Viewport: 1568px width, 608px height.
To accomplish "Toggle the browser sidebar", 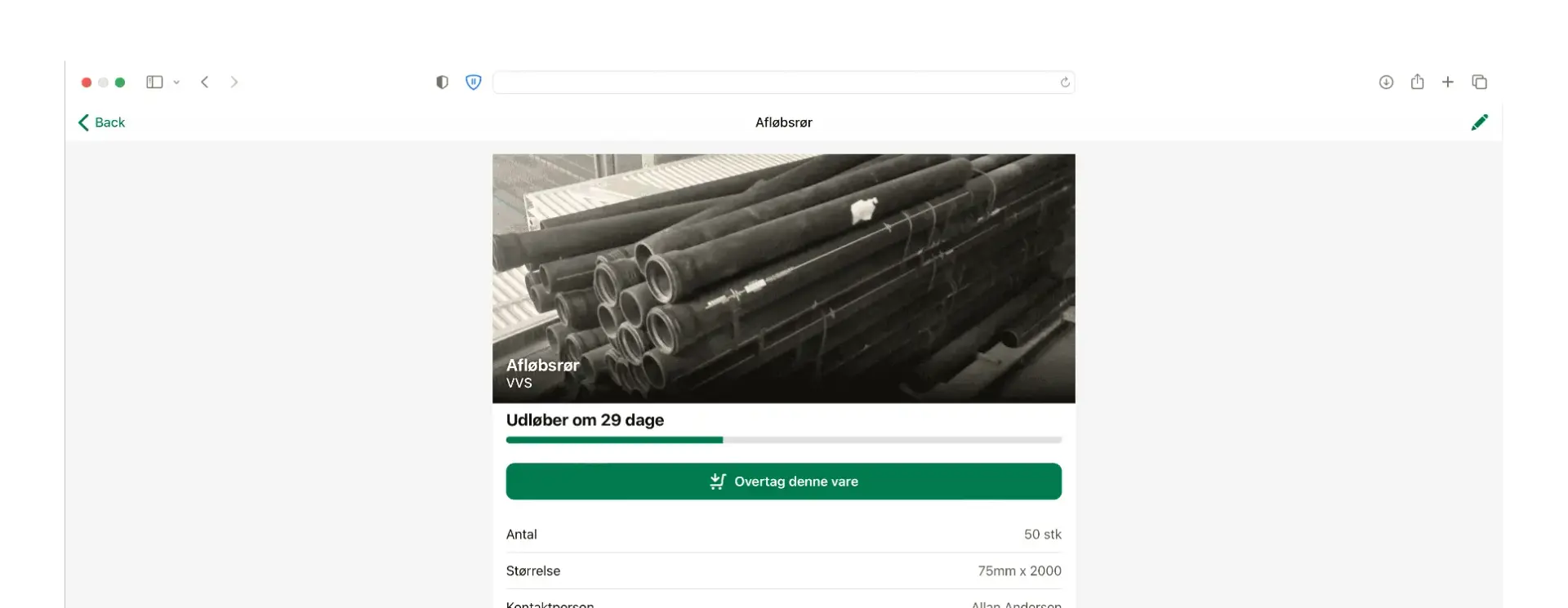I will pos(154,82).
